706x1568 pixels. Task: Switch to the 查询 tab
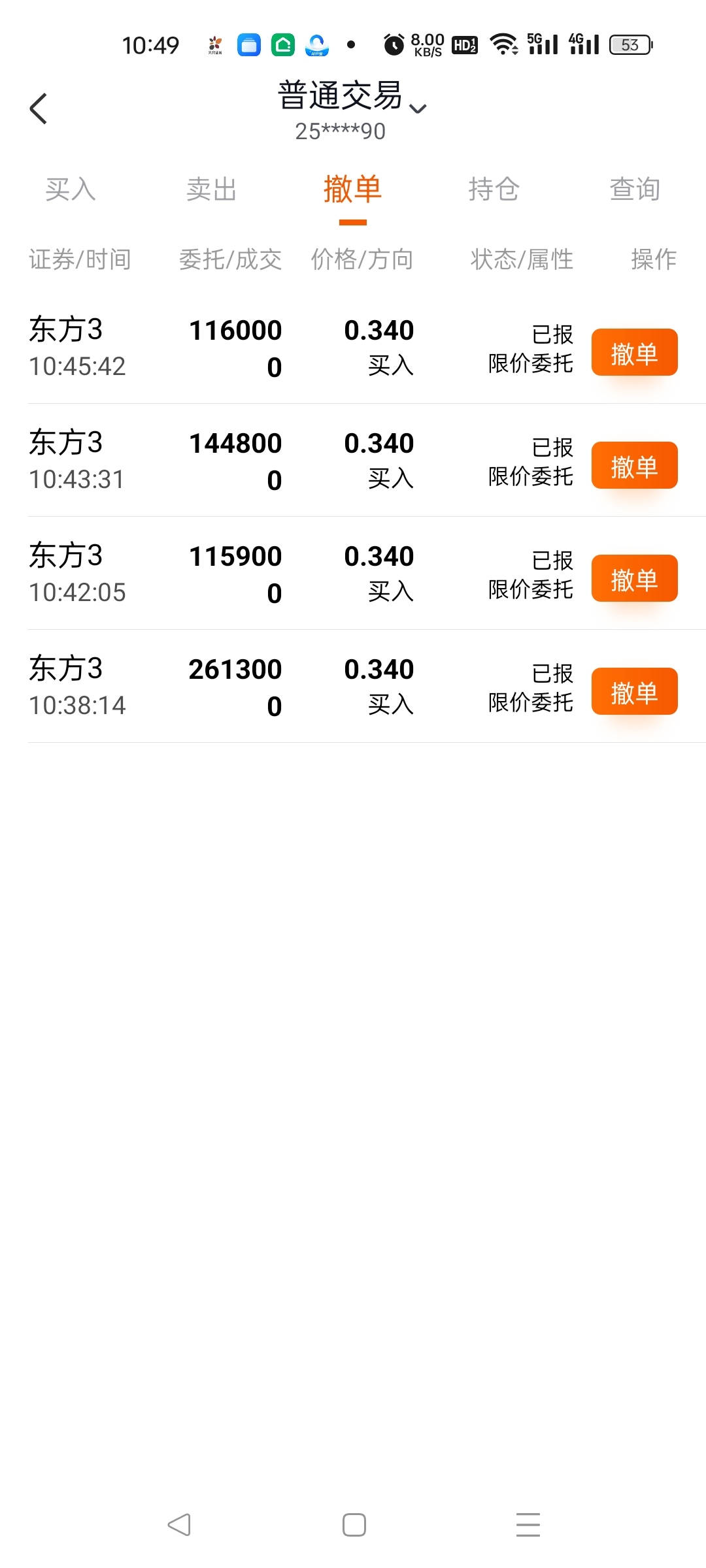[634, 189]
